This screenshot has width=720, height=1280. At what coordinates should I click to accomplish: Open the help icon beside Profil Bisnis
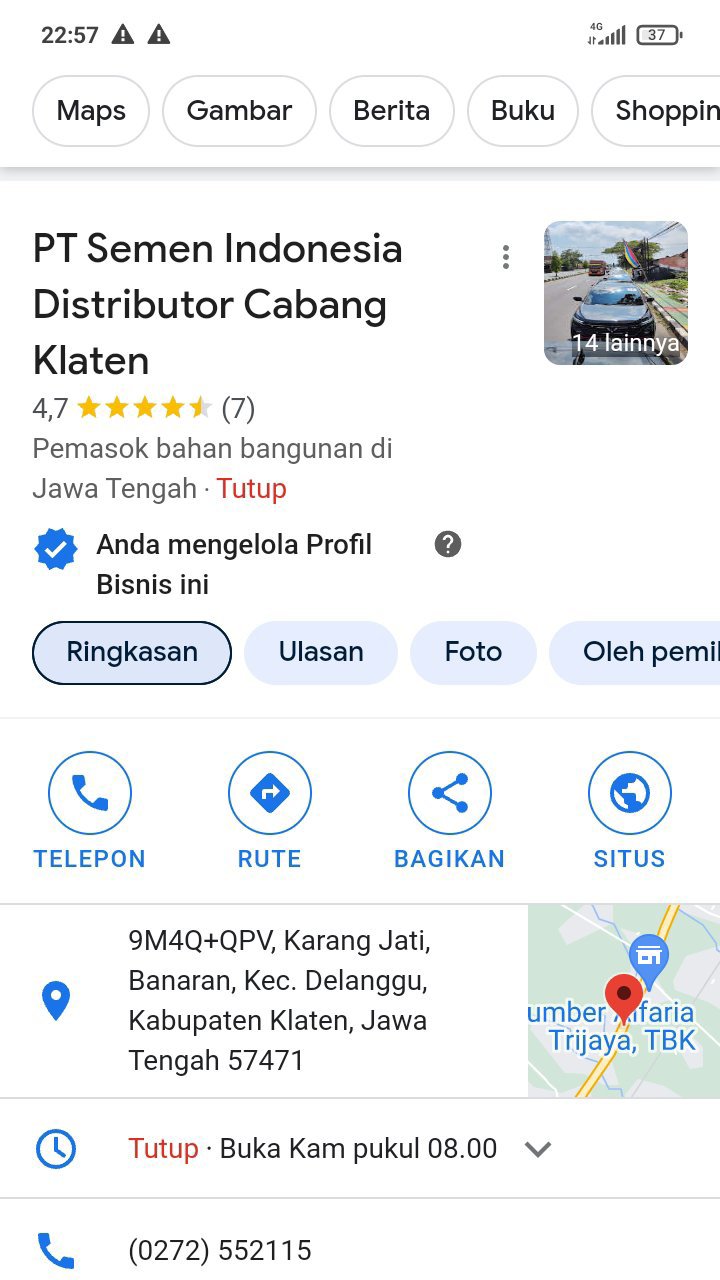point(448,545)
